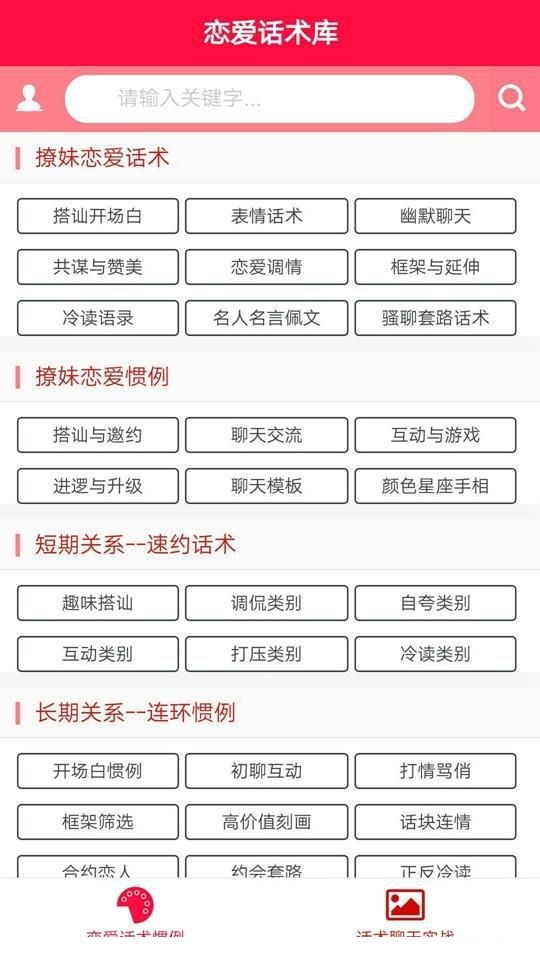The height and width of the screenshot is (960, 540).
Task: Select 趣味搭讪
Action: pyautogui.click(x=98, y=603)
